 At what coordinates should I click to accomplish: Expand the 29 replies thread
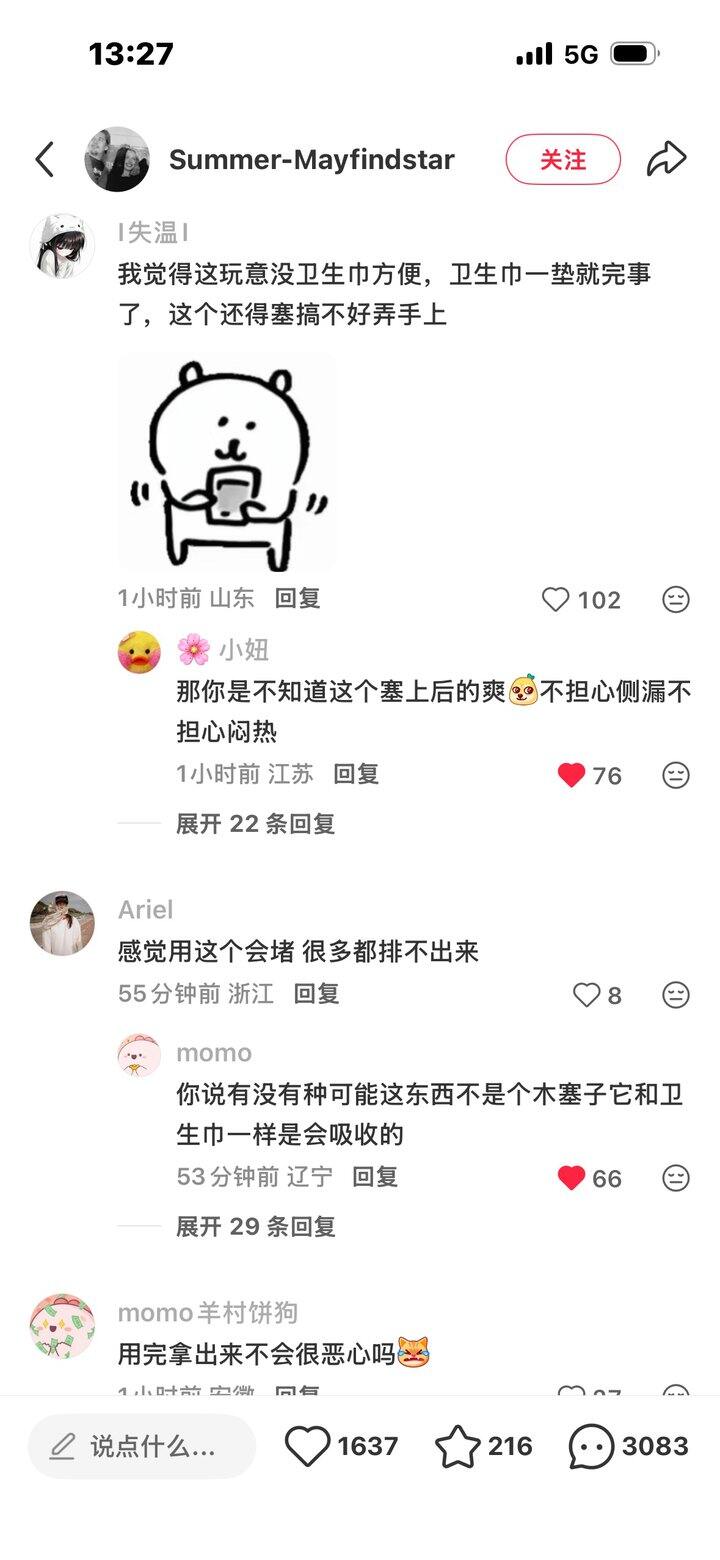[x=255, y=1226]
